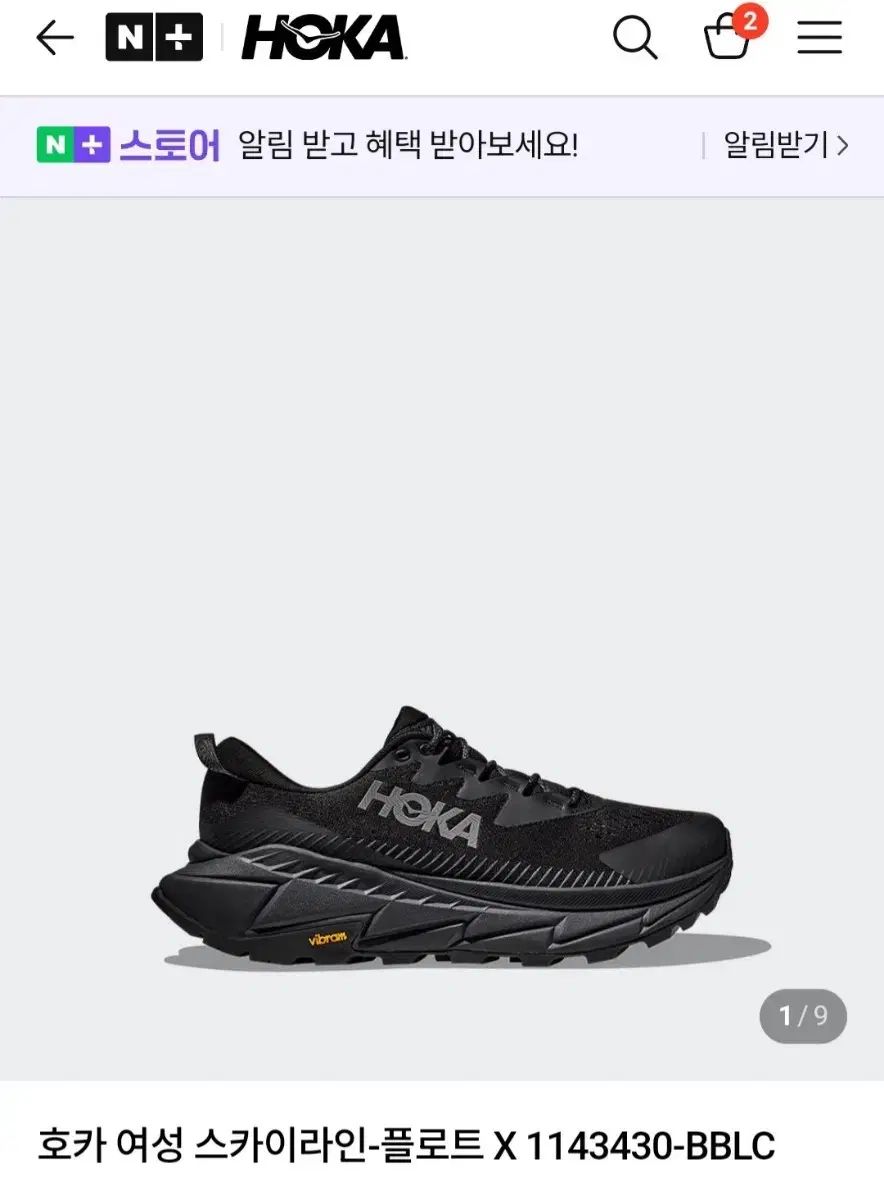Search within the HOKA store

(x=634, y=38)
